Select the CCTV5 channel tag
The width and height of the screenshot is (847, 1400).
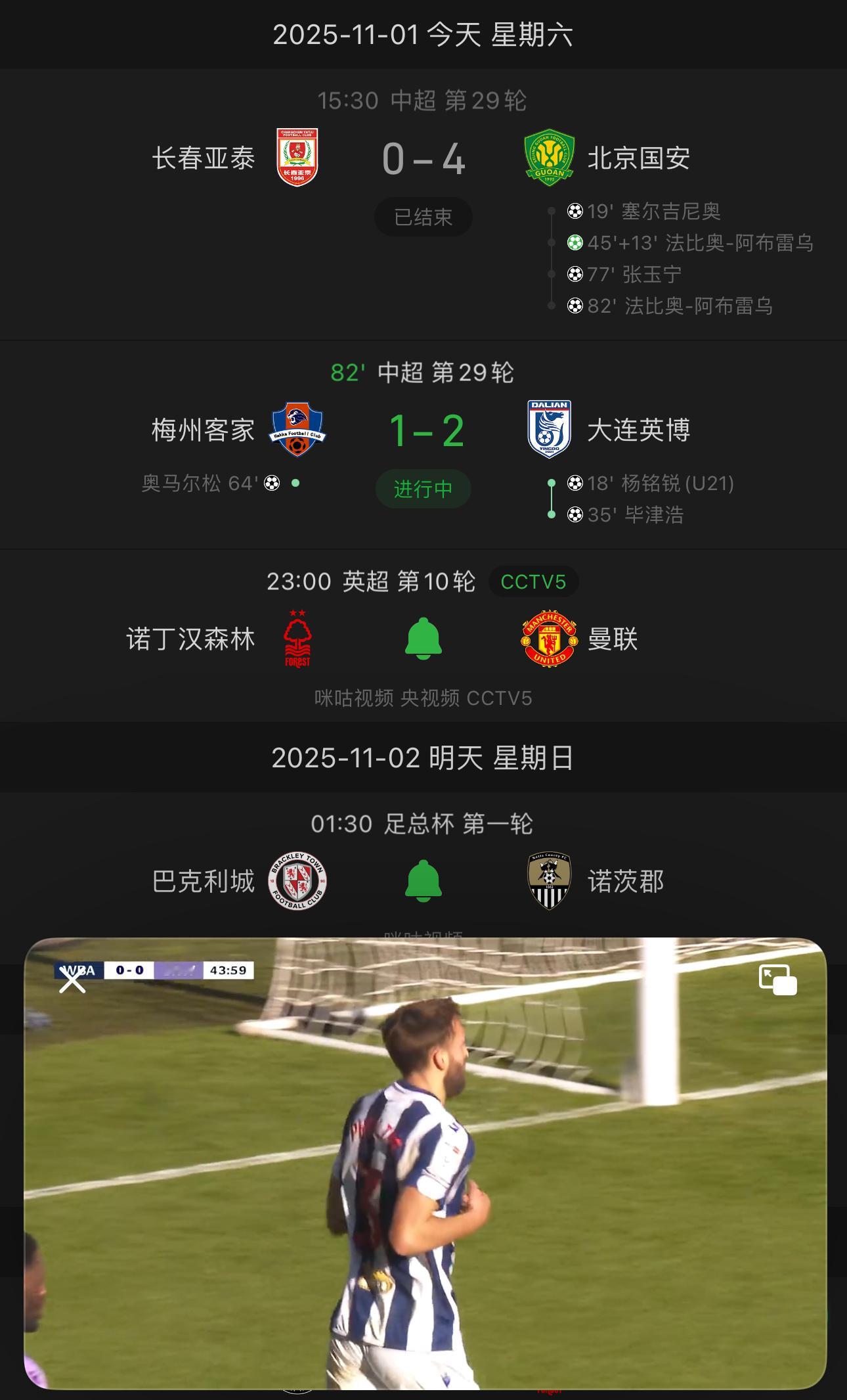click(x=533, y=581)
